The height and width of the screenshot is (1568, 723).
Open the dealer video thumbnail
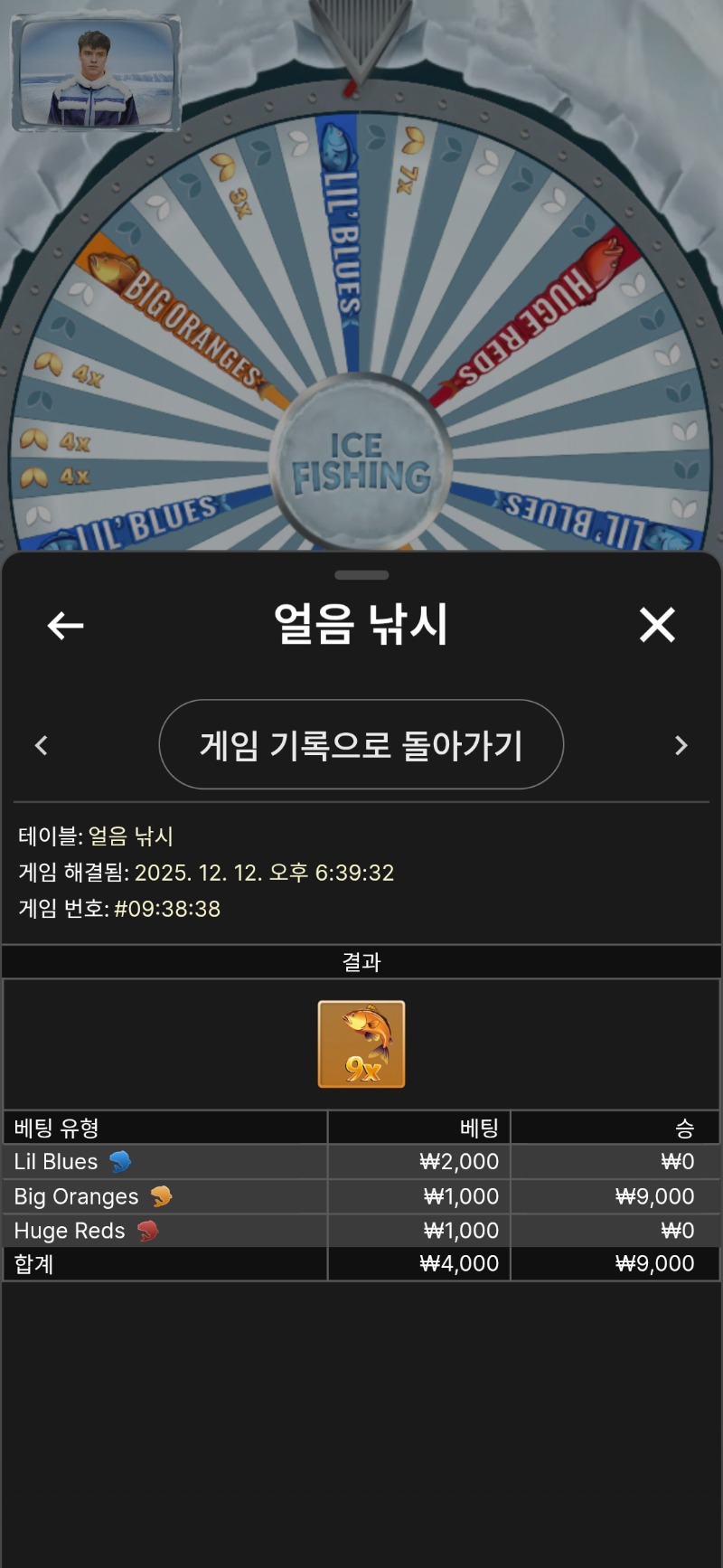(96, 72)
